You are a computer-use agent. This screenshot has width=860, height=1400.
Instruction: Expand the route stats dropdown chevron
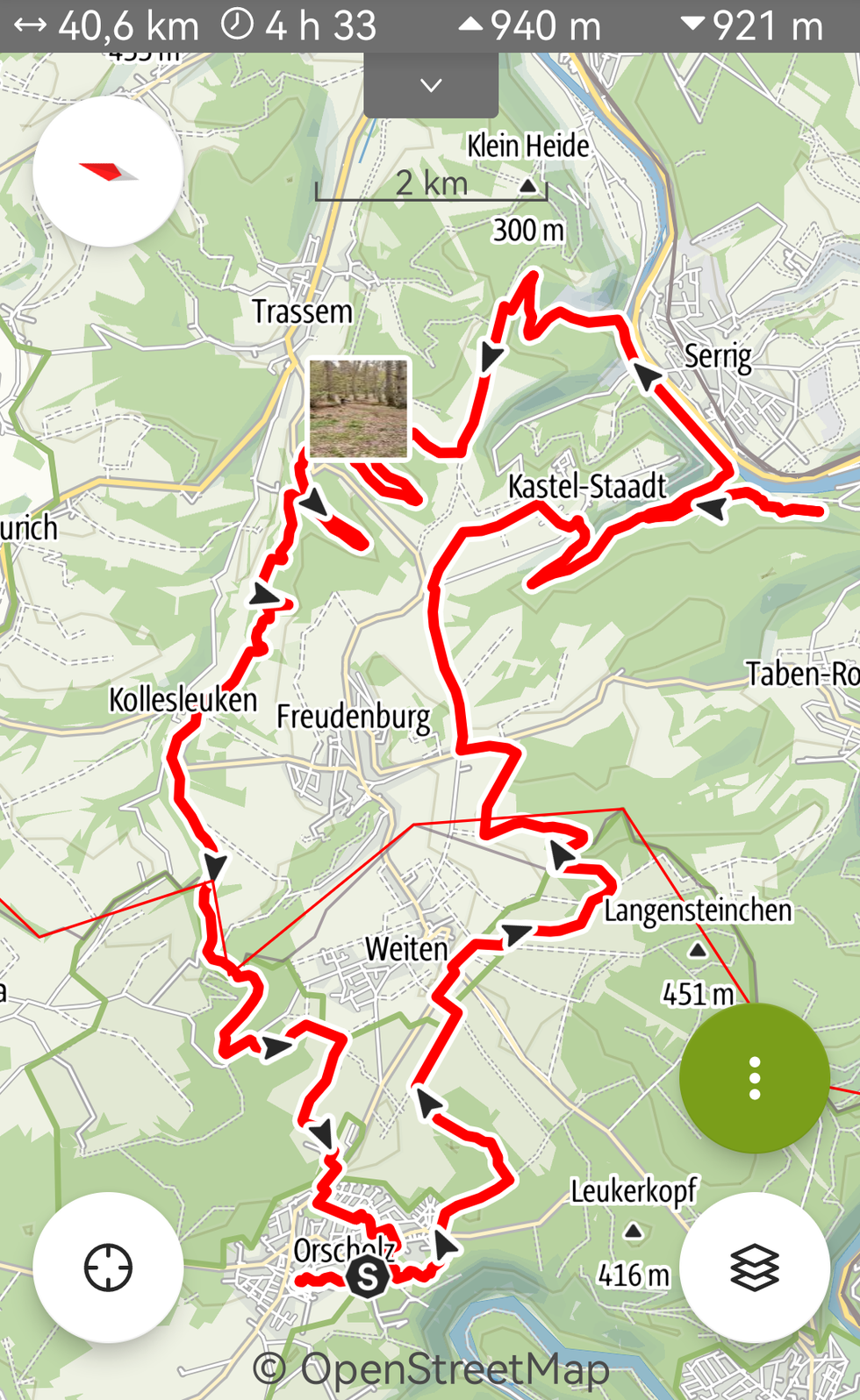click(431, 86)
